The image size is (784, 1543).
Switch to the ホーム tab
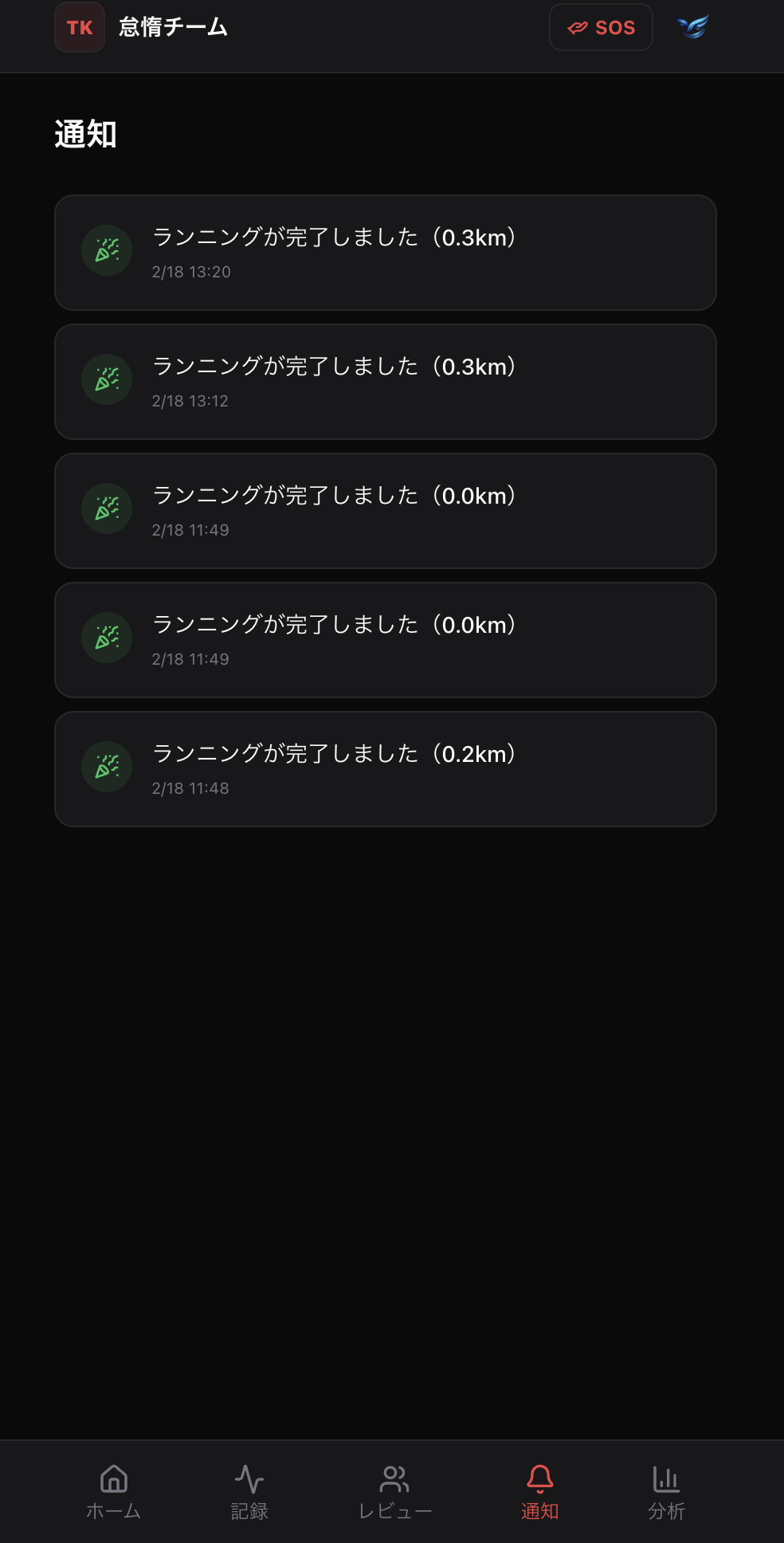coord(114,1491)
